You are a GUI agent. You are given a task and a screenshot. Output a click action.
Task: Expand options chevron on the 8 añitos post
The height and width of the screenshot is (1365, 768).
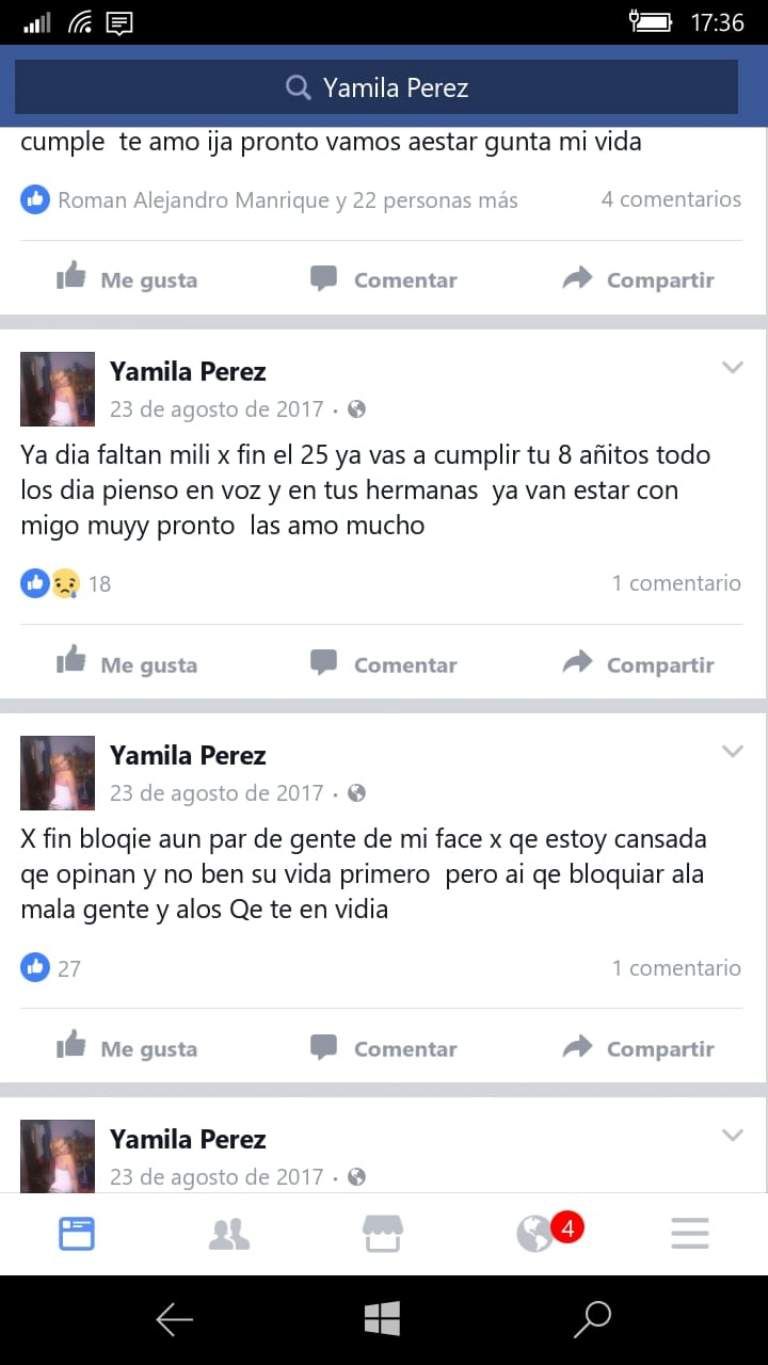click(733, 368)
